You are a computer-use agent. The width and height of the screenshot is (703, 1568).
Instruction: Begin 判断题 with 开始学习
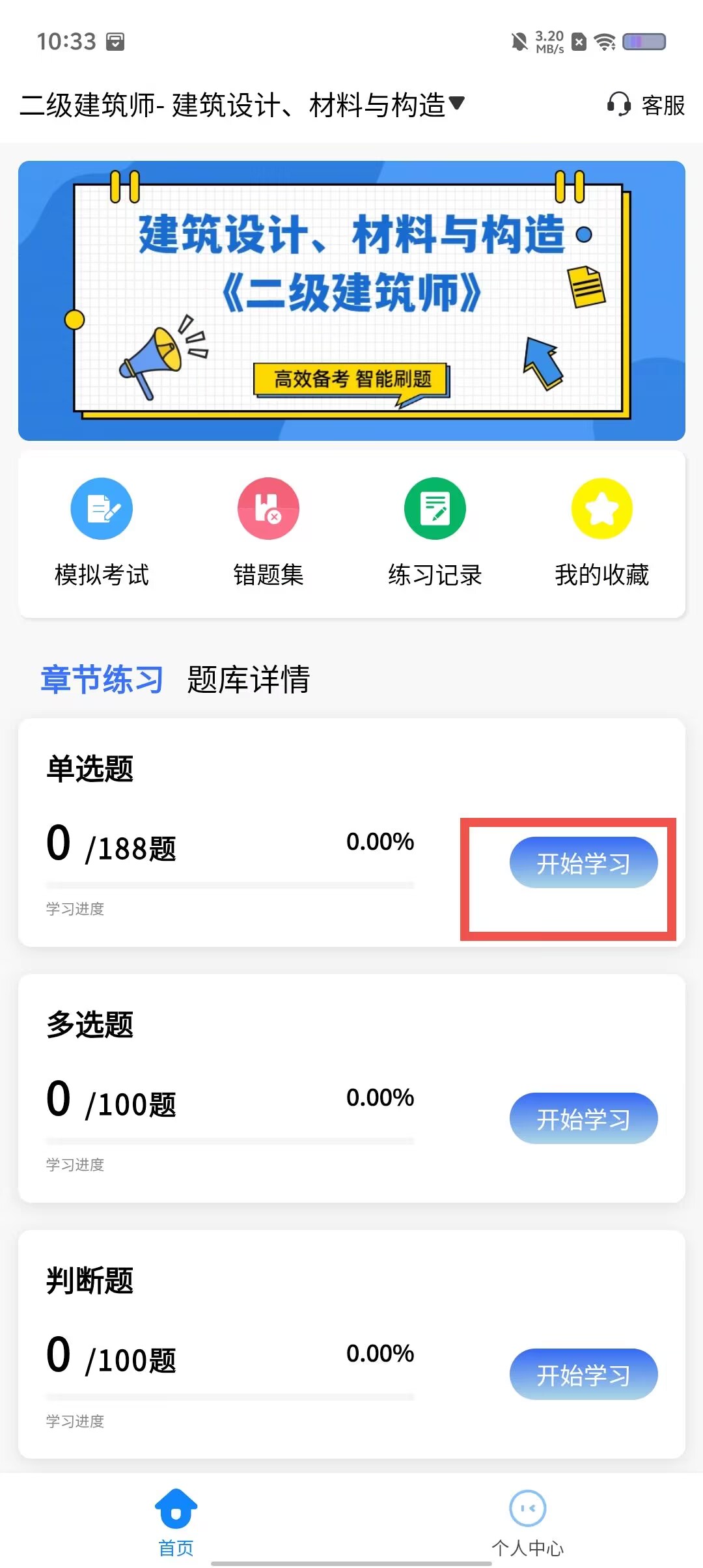tap(583, 1375)
